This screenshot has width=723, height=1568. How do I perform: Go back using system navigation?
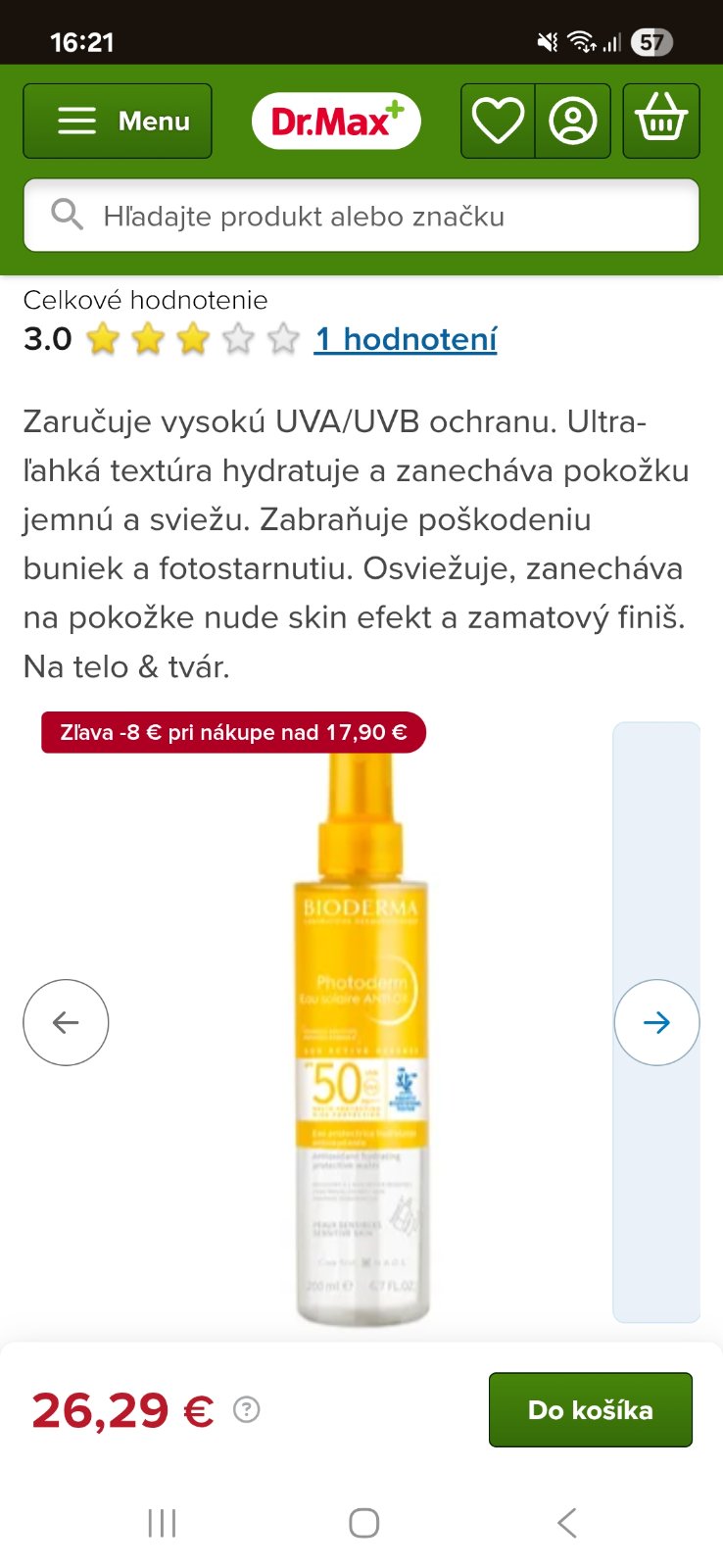click(x=566, y=1523)
